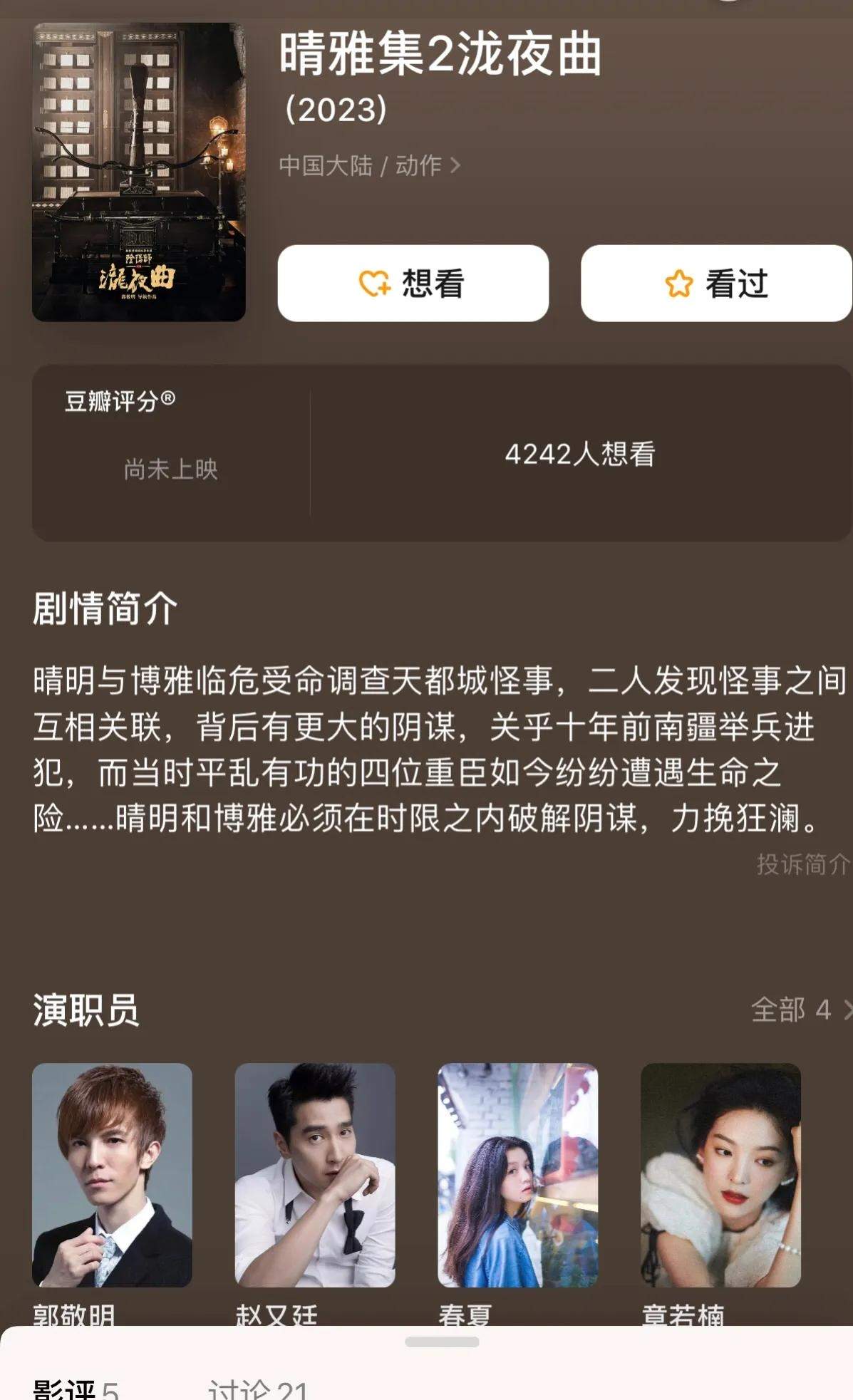This screenshot has width=853, height=1400.
Task: Open 章若楠's profile card
Action: pyautogui.click(x=720, y=1175)
